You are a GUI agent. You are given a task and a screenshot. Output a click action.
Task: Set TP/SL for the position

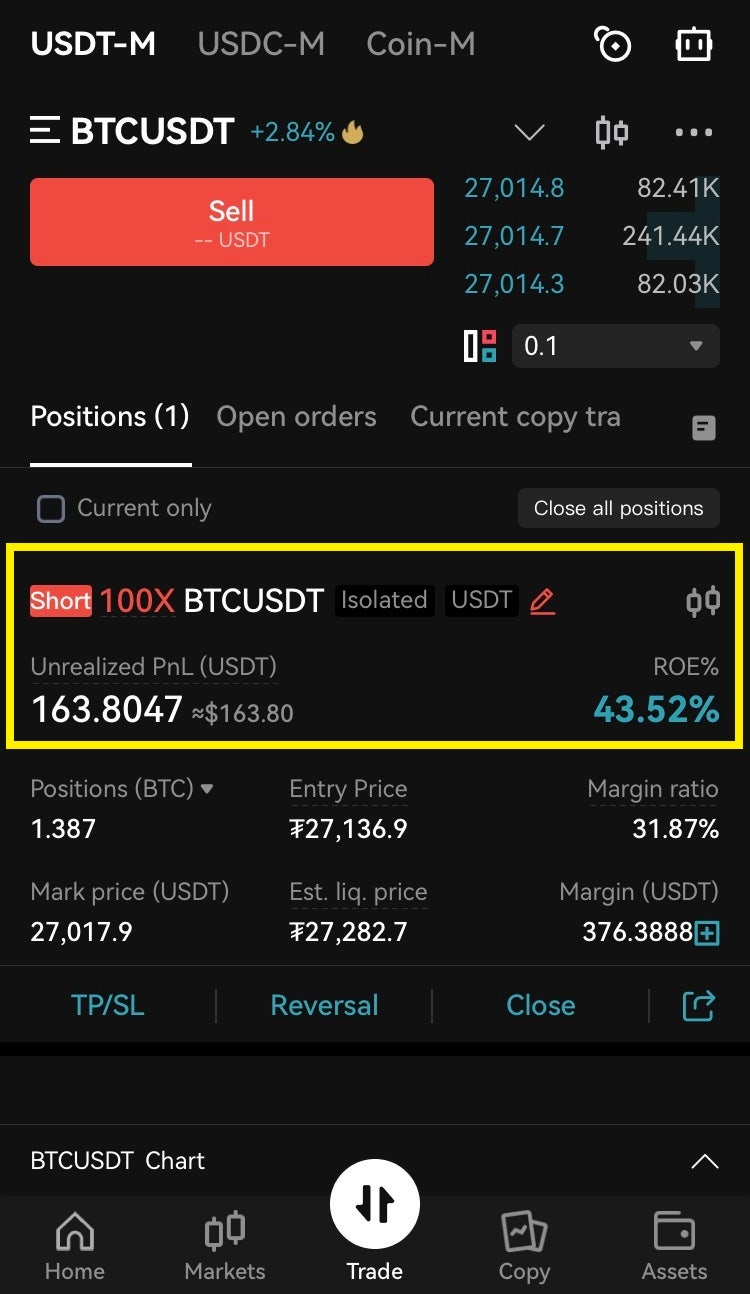tap(108, 1005)
